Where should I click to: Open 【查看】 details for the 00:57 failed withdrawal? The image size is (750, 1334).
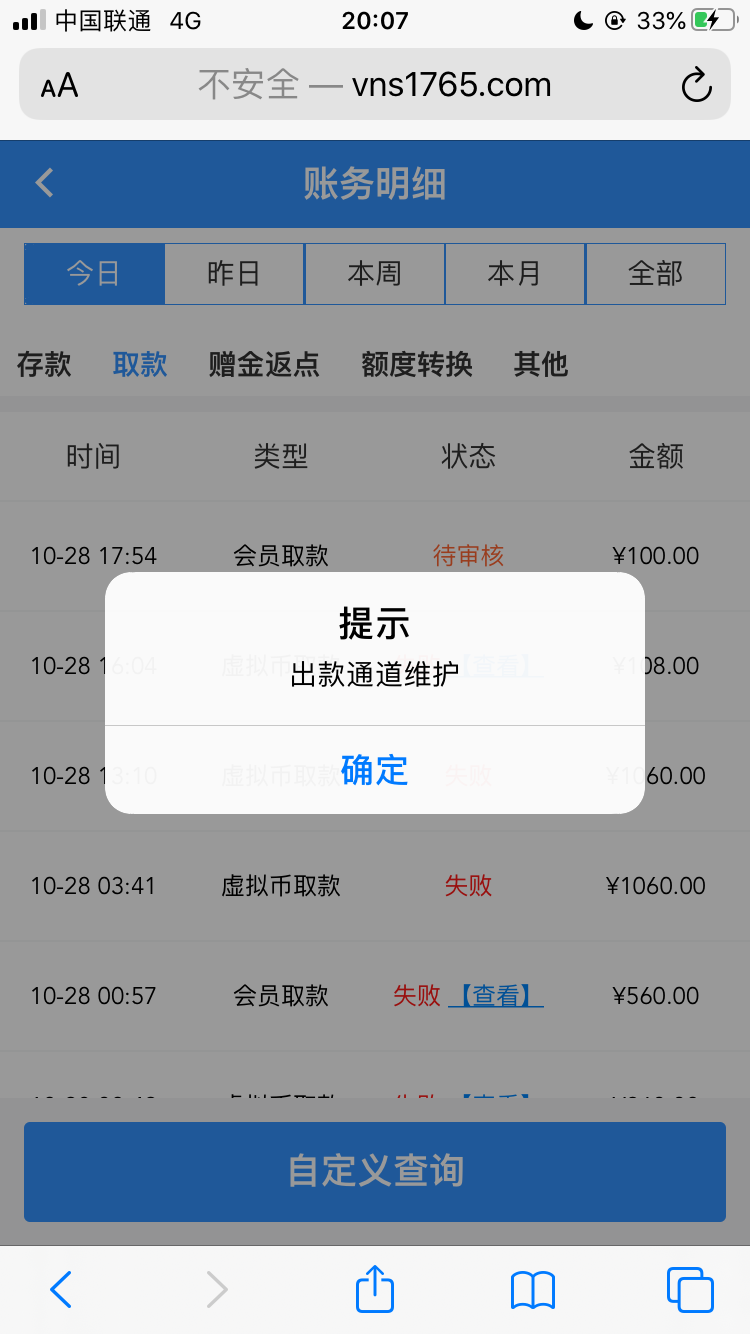pyautogui.click(x=496, y=995)
